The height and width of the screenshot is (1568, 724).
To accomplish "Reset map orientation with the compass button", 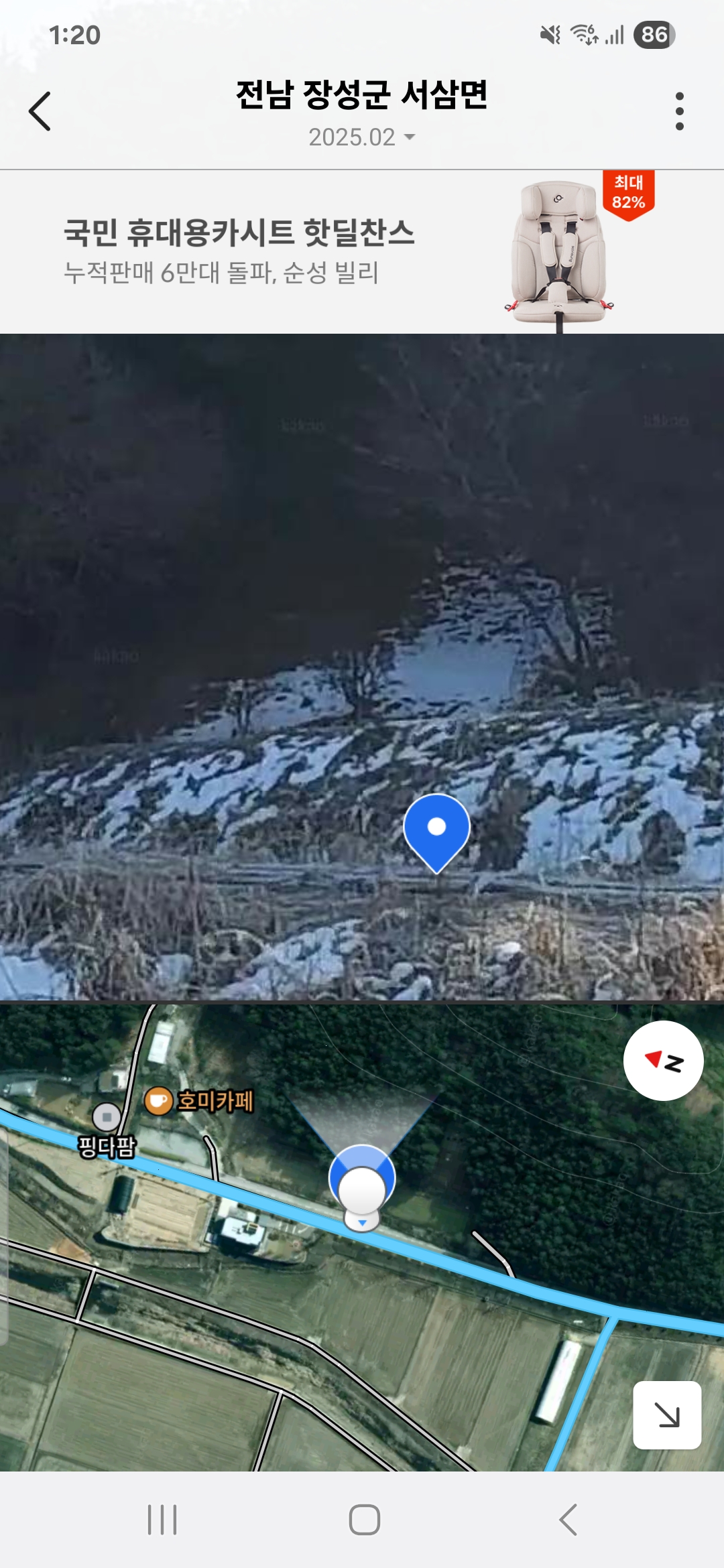I will (663, 1061).
